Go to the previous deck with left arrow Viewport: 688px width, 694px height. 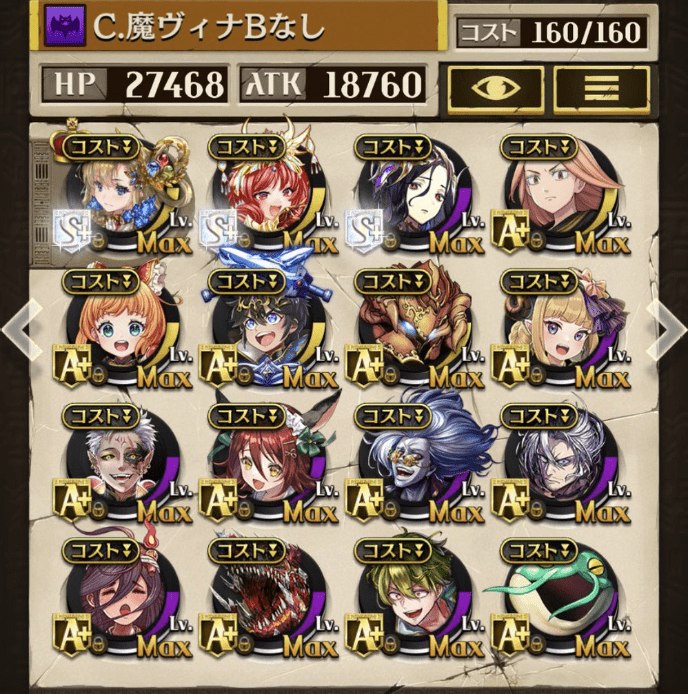pos(20,323)
